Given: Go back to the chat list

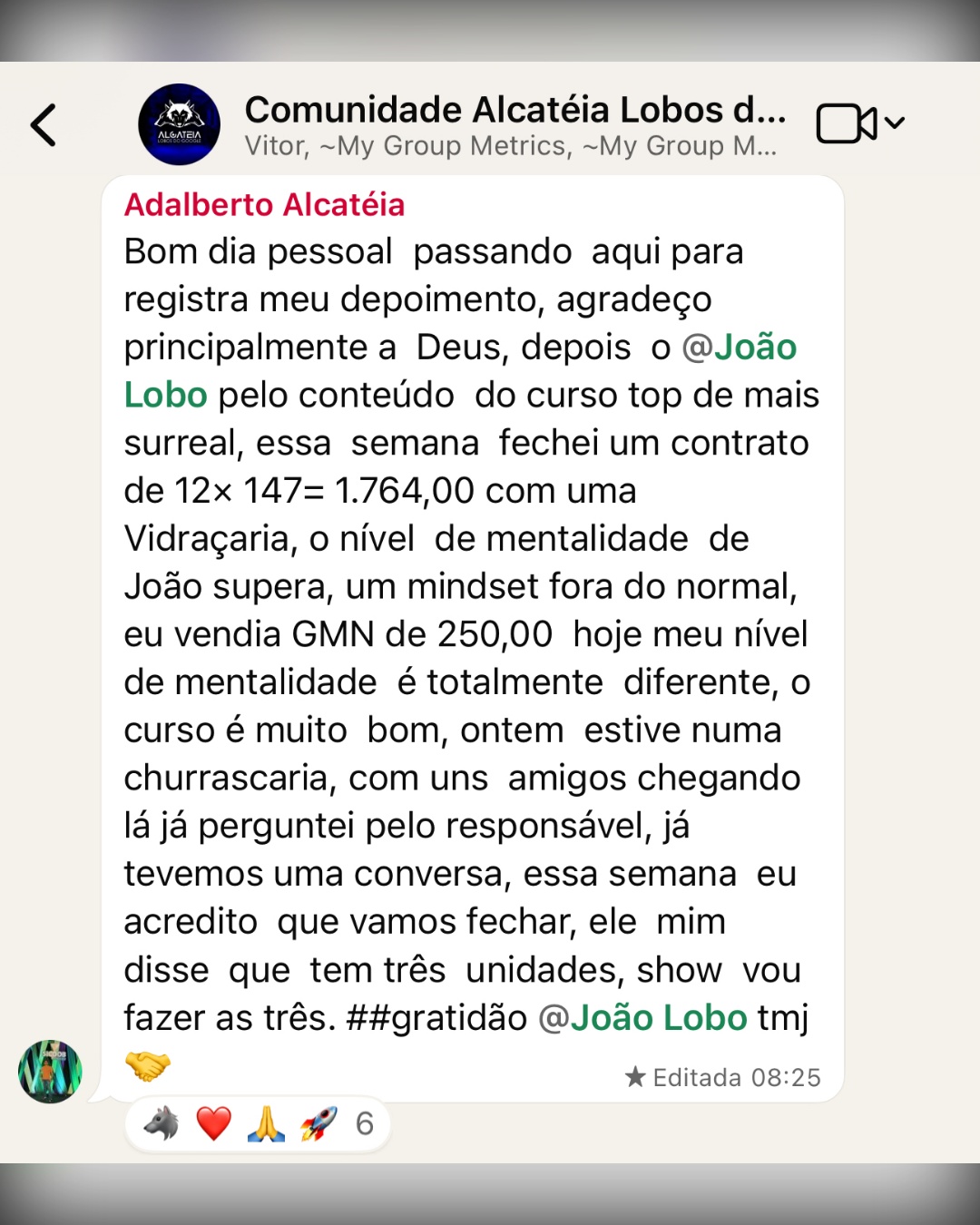Looking at the screenshot, I should pyautogui.click(x=44, y=125).
